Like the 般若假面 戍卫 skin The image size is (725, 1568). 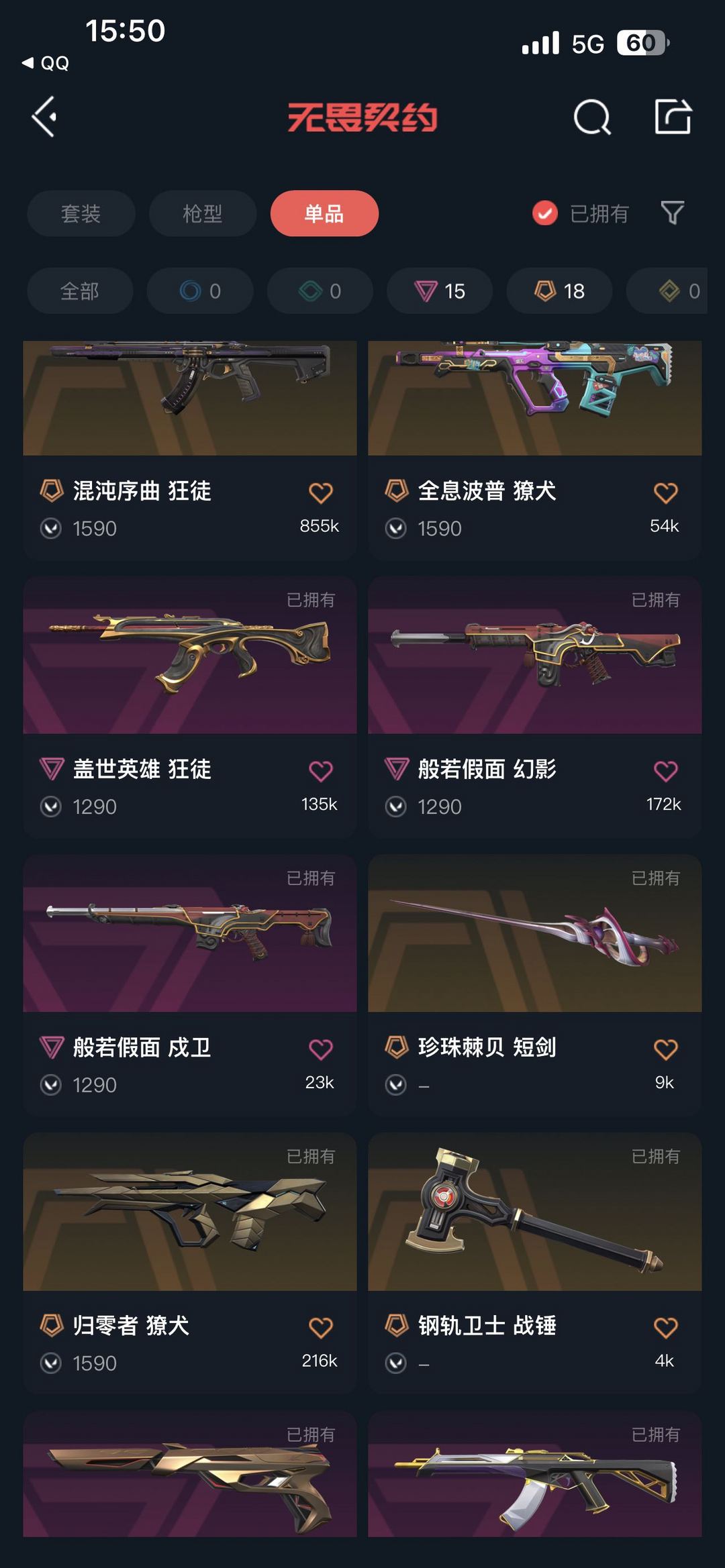[x=321, y=1049]
